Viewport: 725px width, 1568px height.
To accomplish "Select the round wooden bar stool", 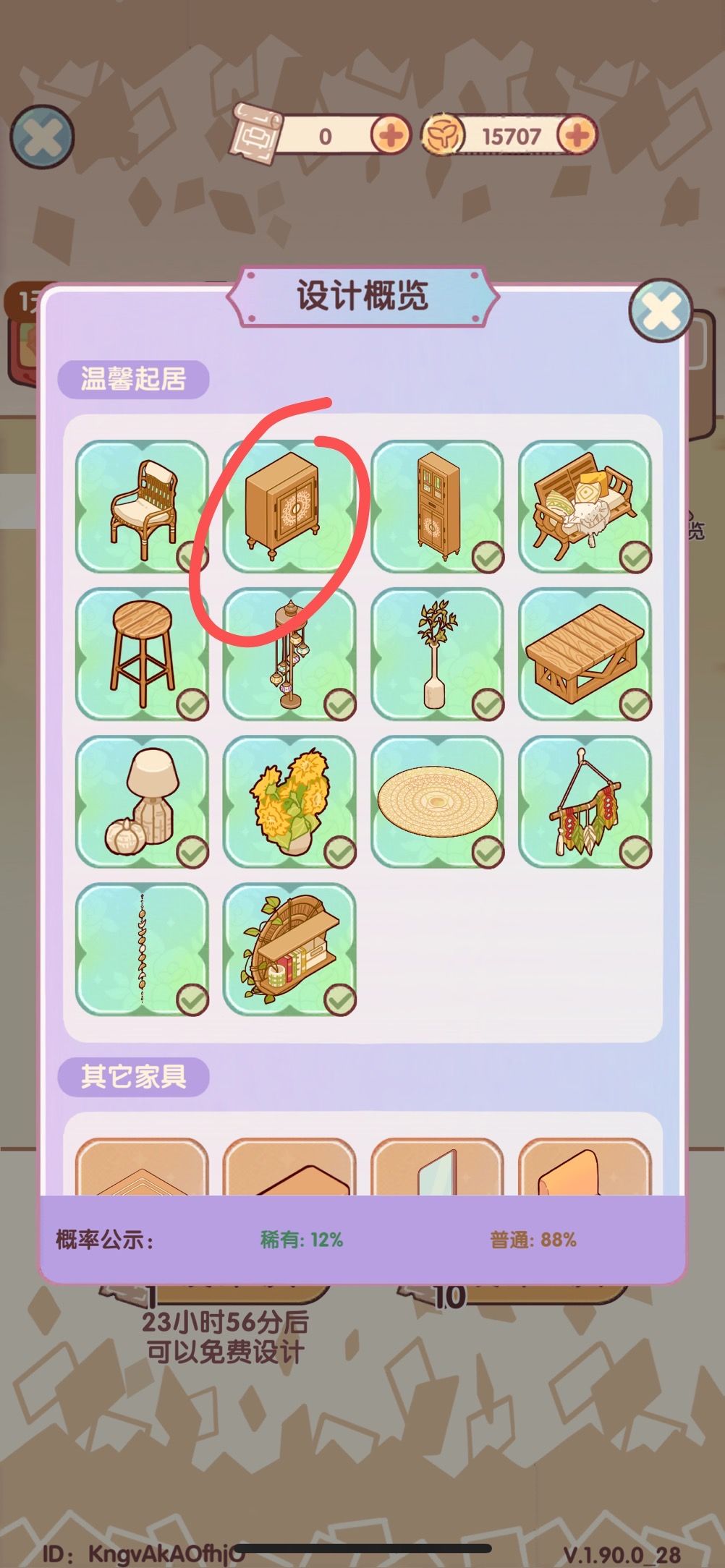I will [x=143, y=655].
